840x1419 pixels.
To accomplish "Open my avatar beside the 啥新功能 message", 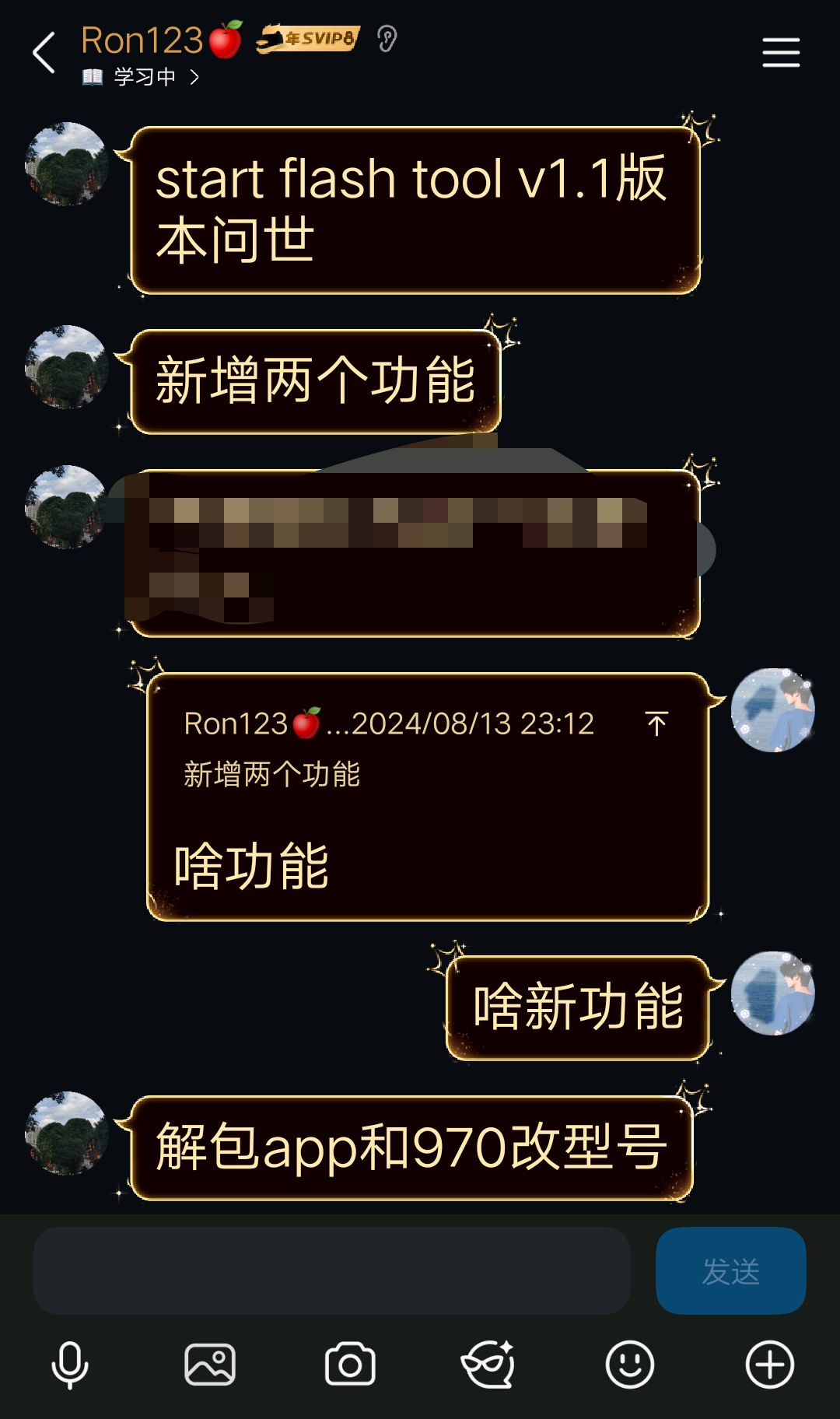I will click(x=772, y=993).
